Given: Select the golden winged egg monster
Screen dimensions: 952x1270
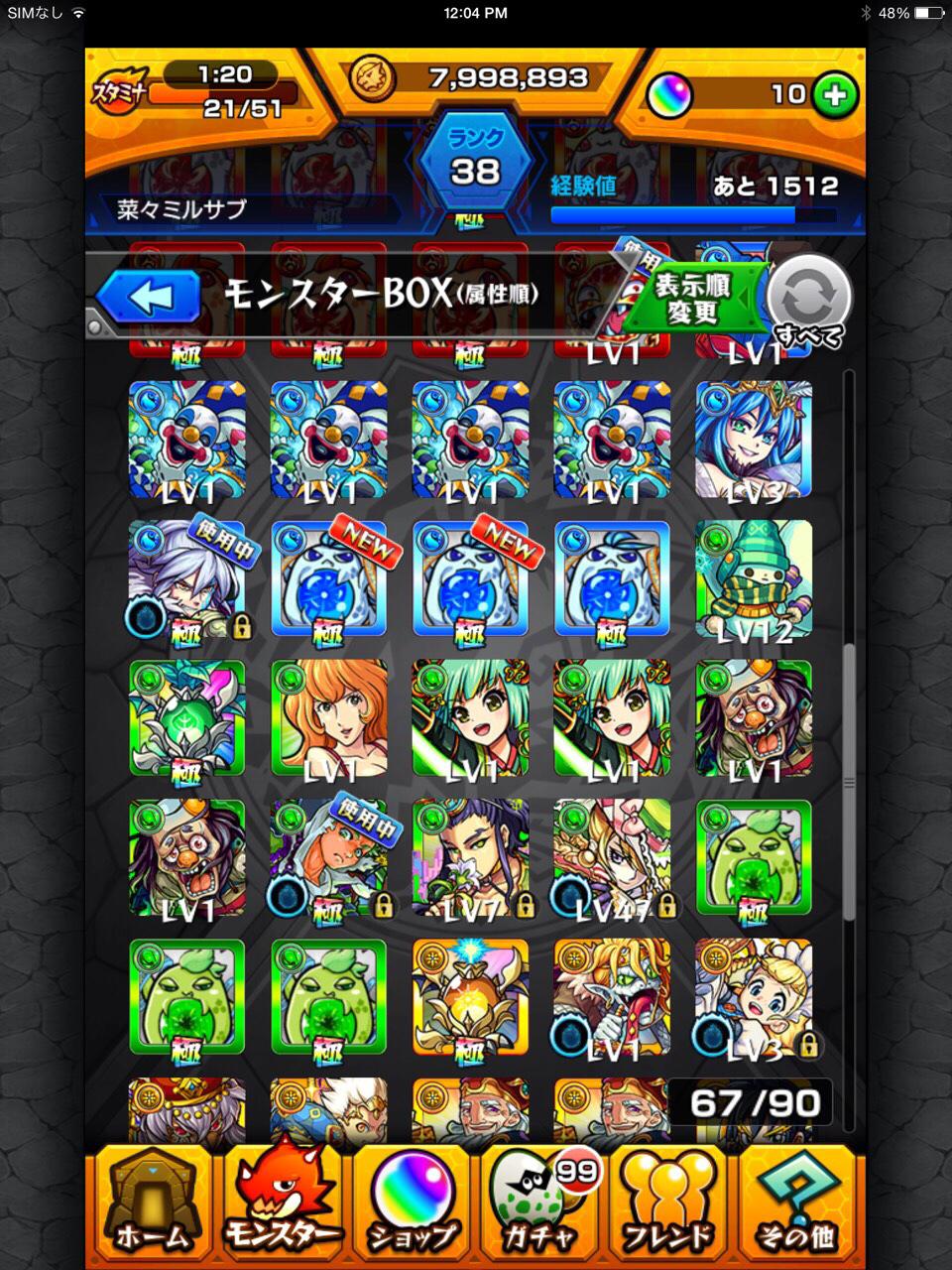Looking at the screenshot, I should click(x=470, y=997).
